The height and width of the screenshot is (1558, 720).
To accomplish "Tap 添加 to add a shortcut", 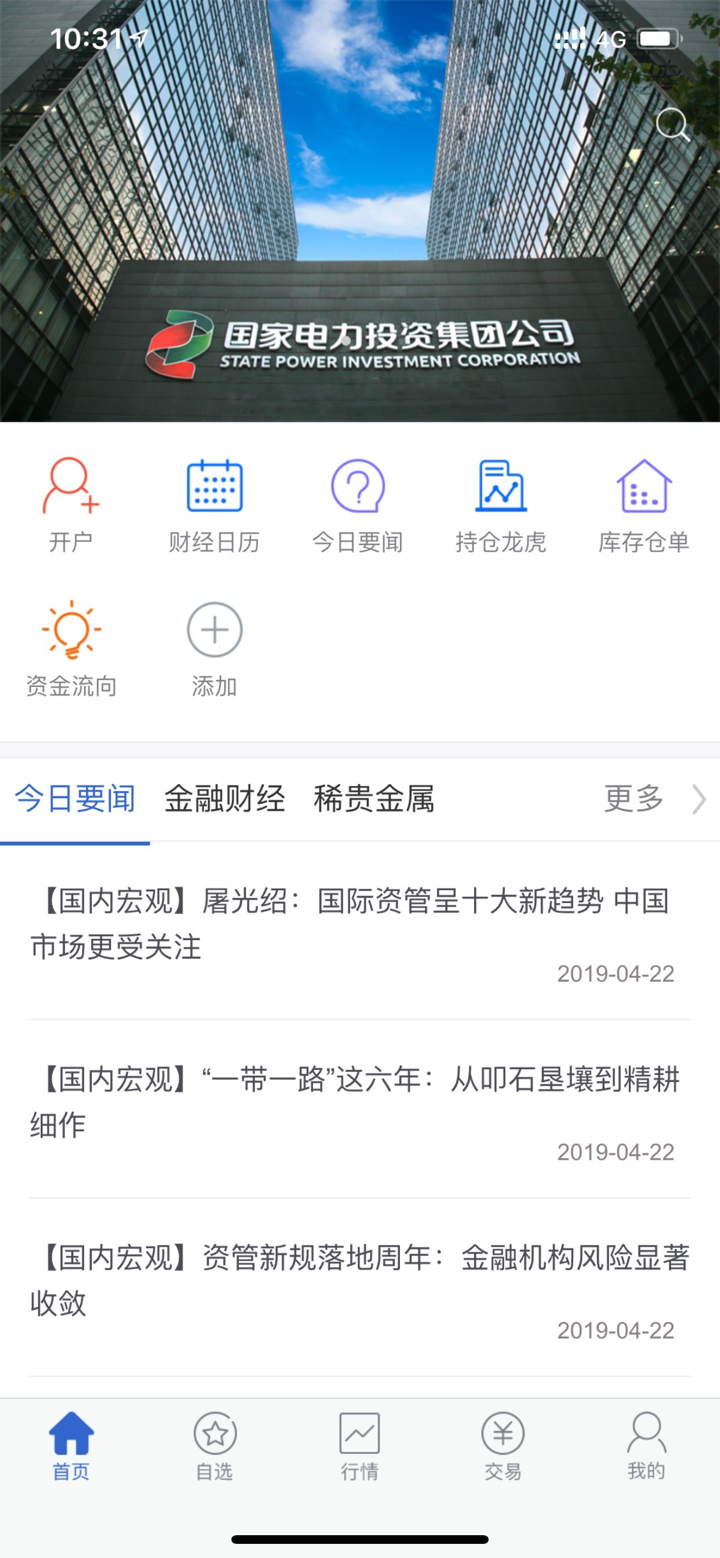I will [x=214, y=648].
